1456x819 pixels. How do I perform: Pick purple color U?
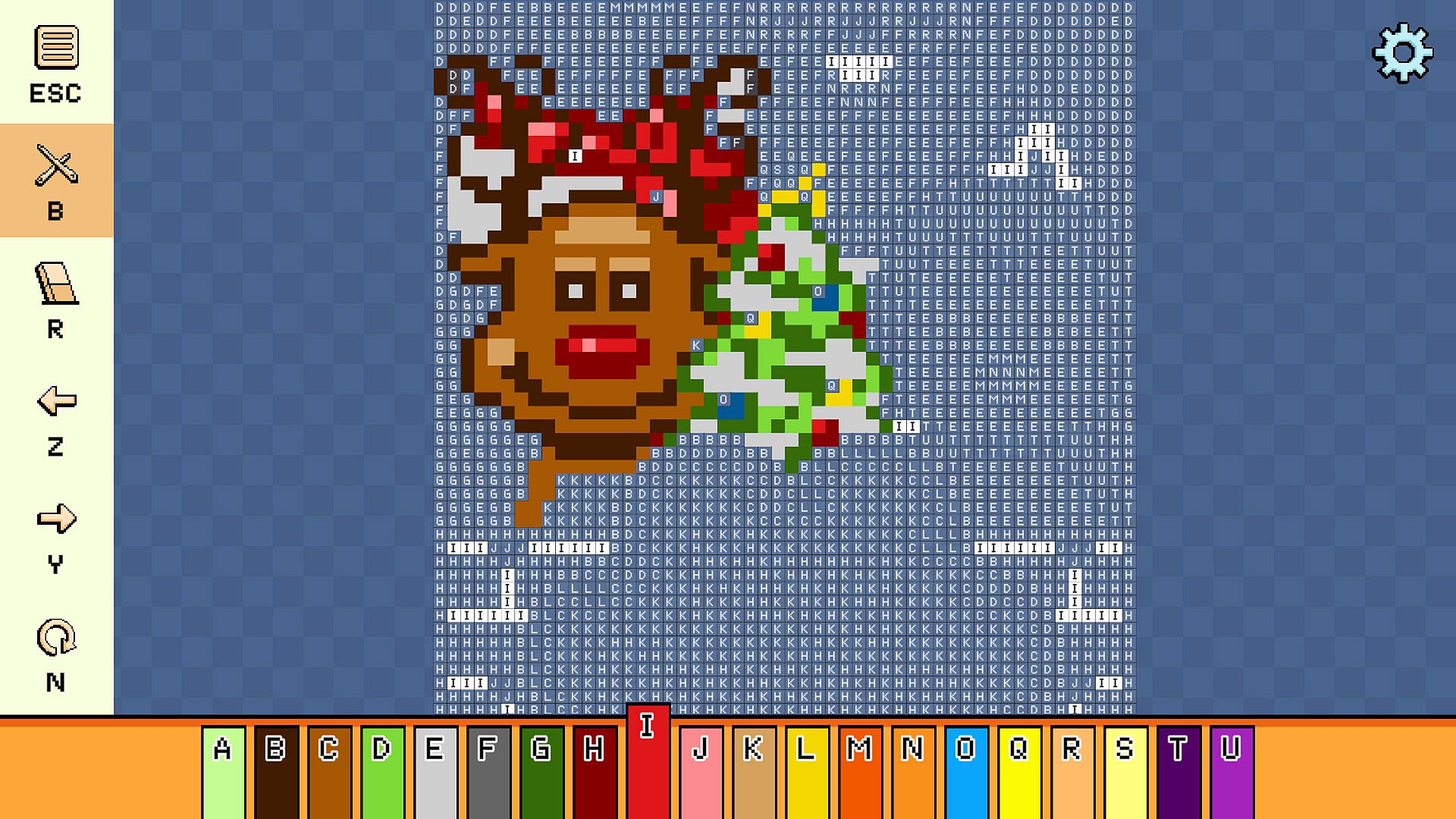click(x=1232, y=770)
